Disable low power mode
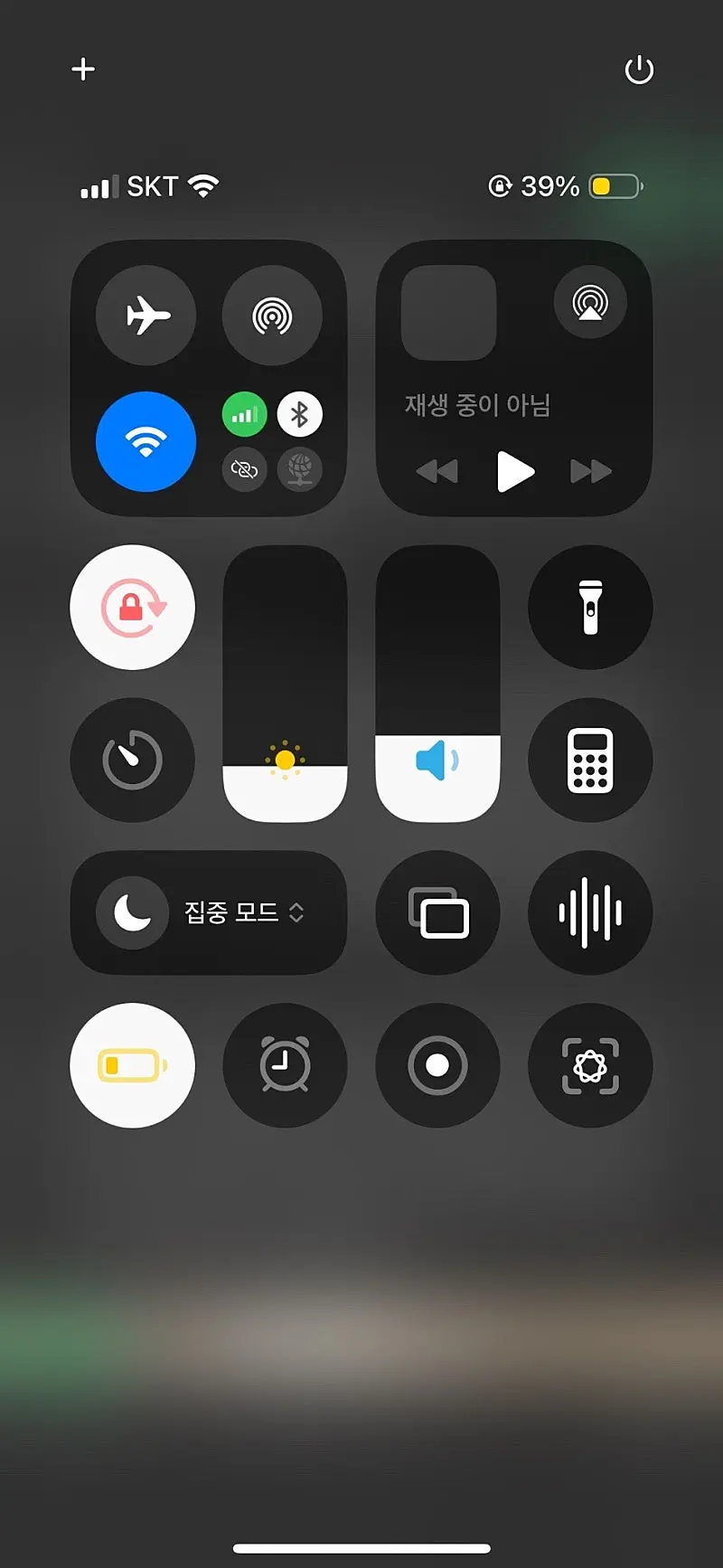Viewport: 723px width, 1568px height. (x=133, y=1065)
